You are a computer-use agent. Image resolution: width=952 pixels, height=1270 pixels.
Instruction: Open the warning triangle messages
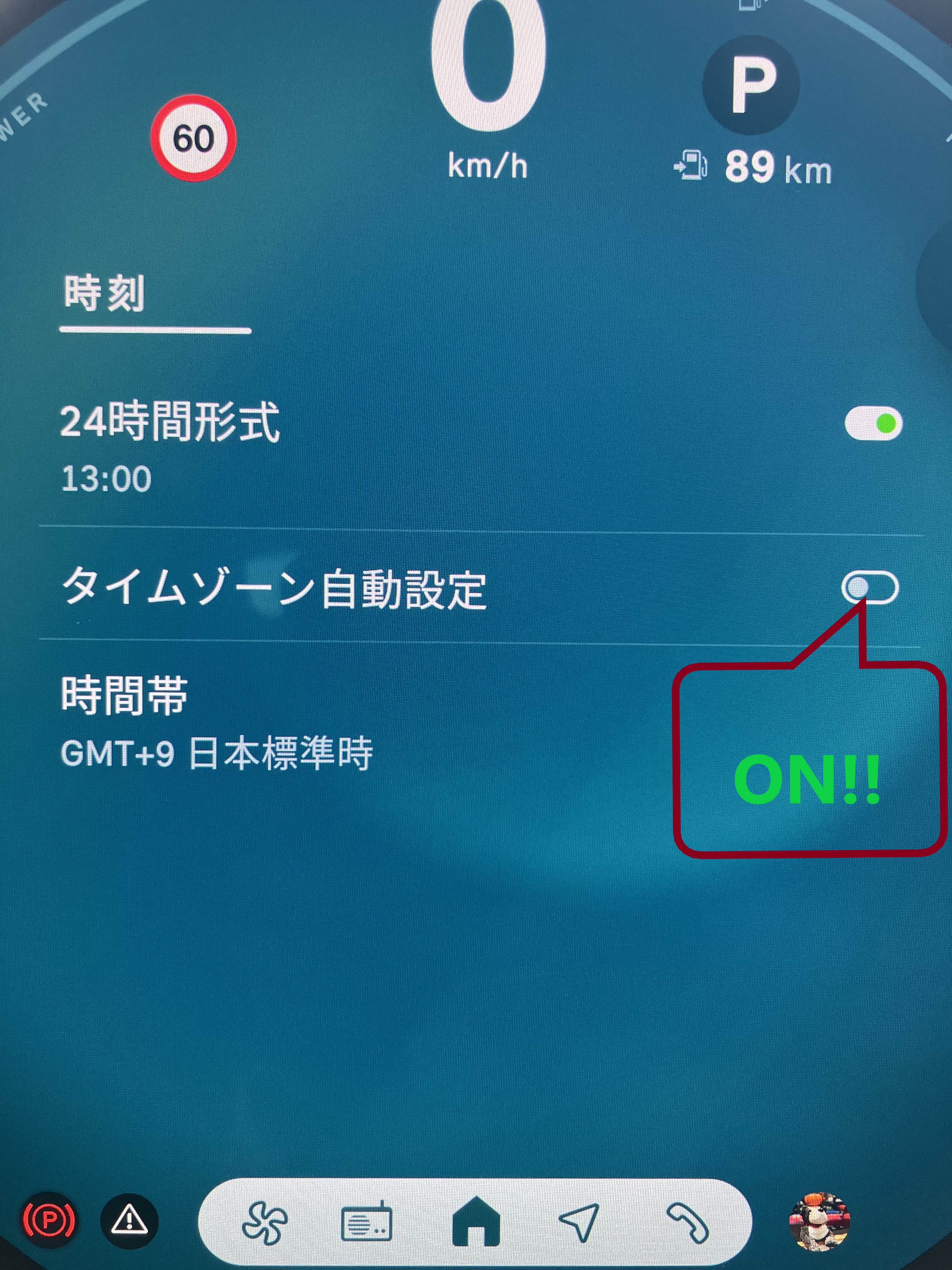tap(129, 1221)
